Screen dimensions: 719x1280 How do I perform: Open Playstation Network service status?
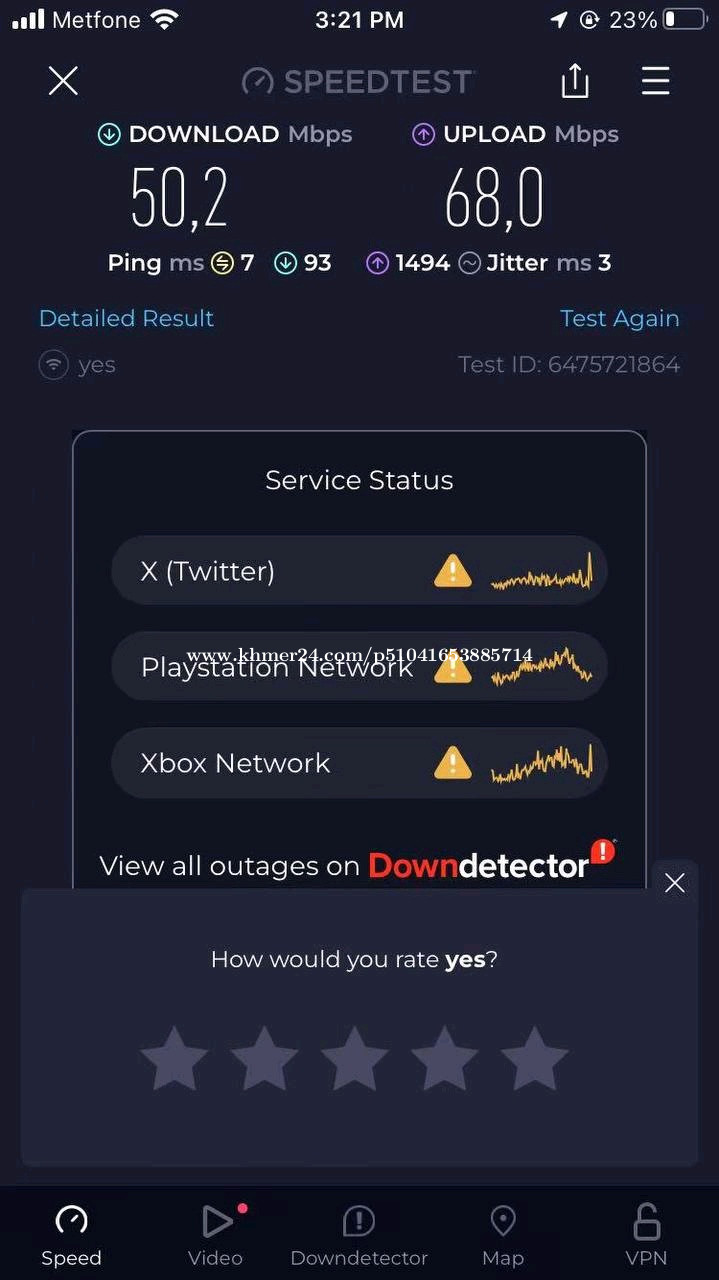(x=359, y=667)
